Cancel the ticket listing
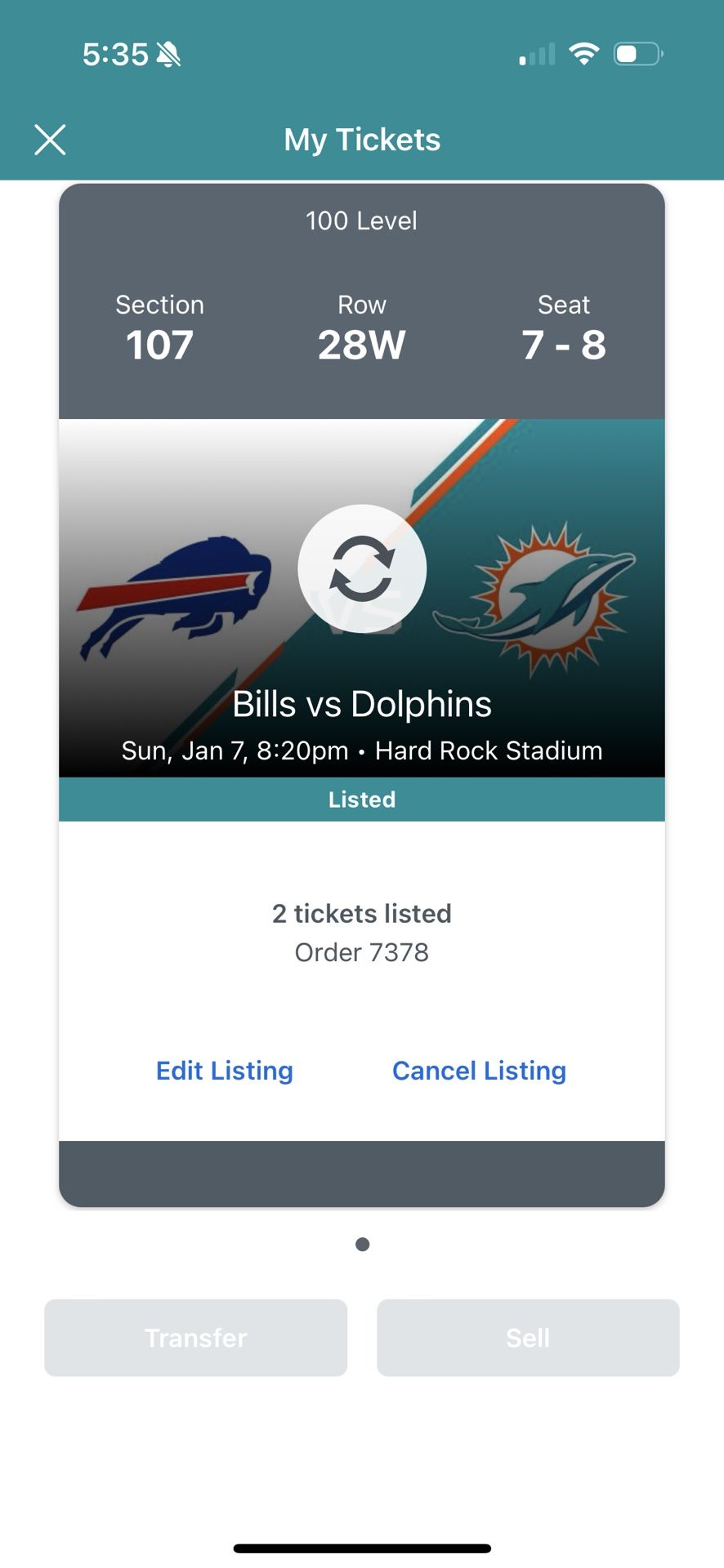Viewport: 724px width, 1568px height. (479, 1071)
